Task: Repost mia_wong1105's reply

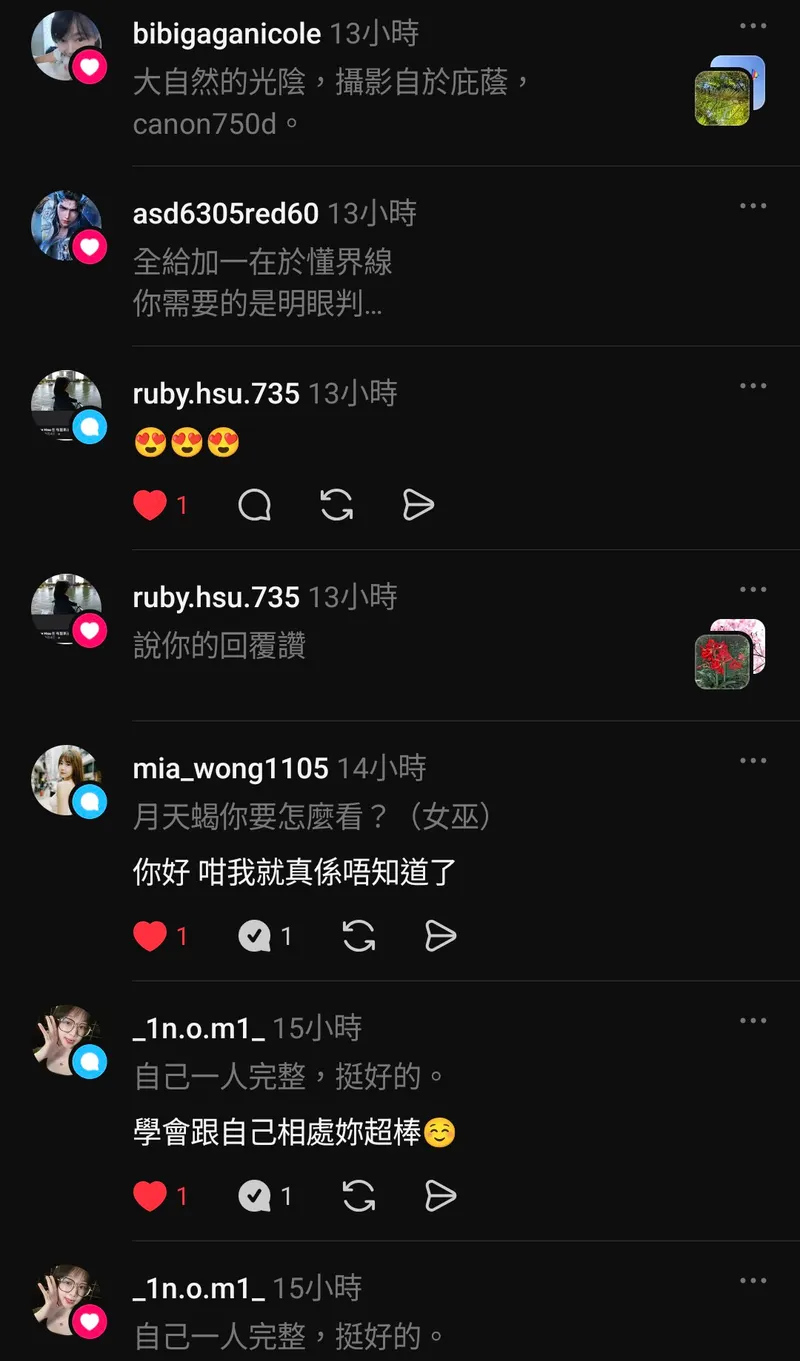Action: 359,936
